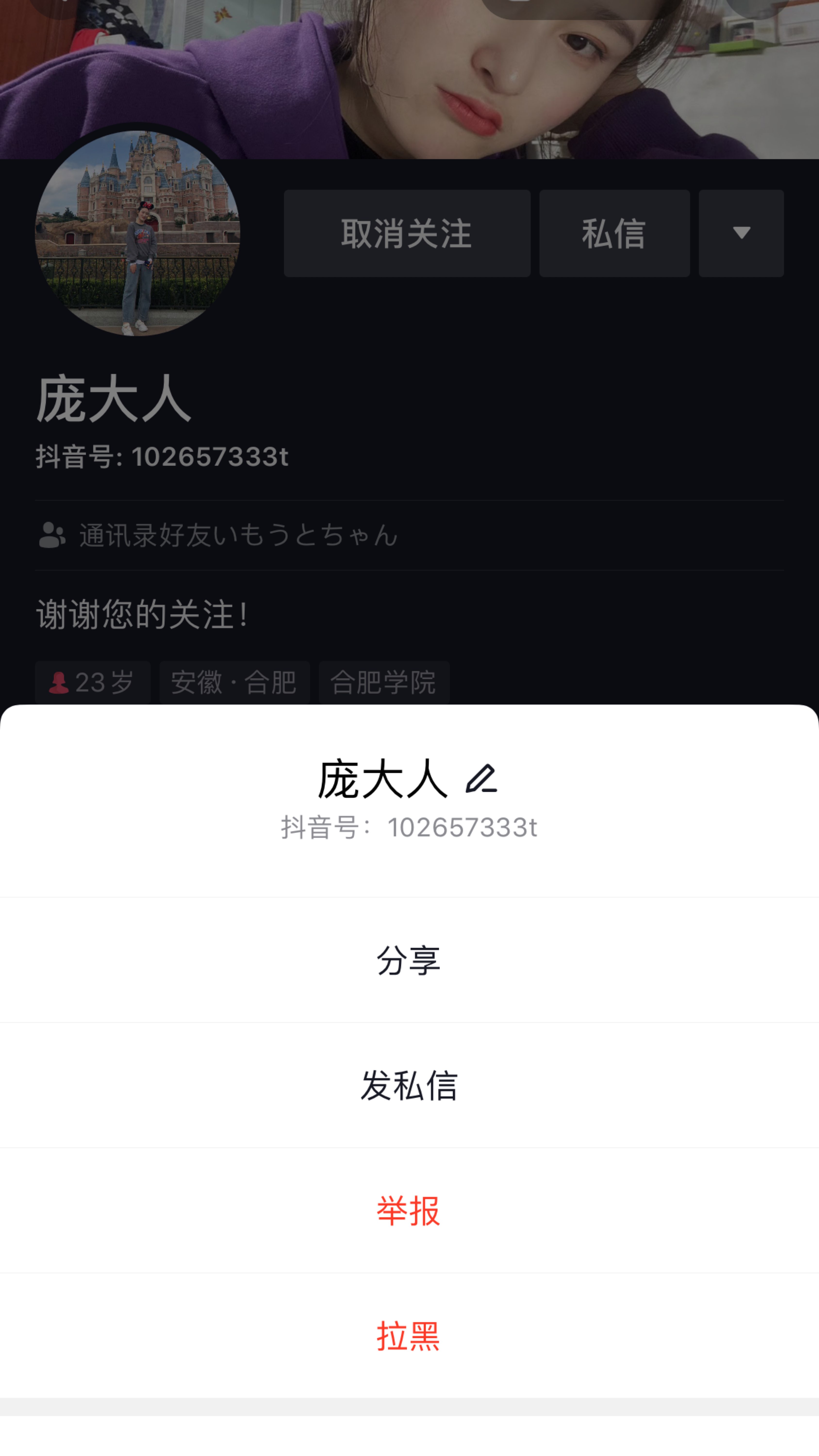Click the contacts friend person icon
819x1456 pixels.
[53, 536]
